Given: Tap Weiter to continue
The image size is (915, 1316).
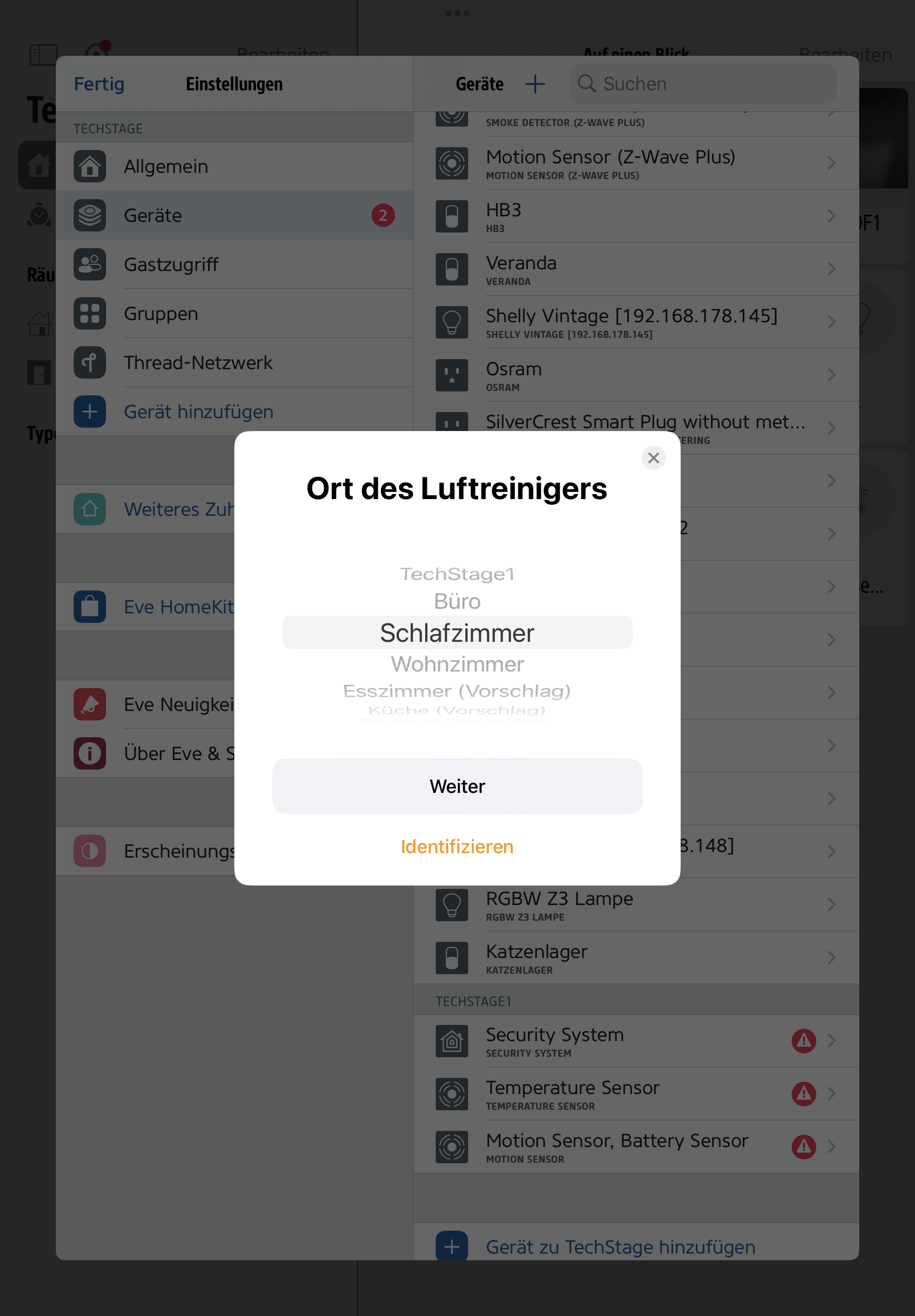Looking at the screenshot, I should coord(457,786).
